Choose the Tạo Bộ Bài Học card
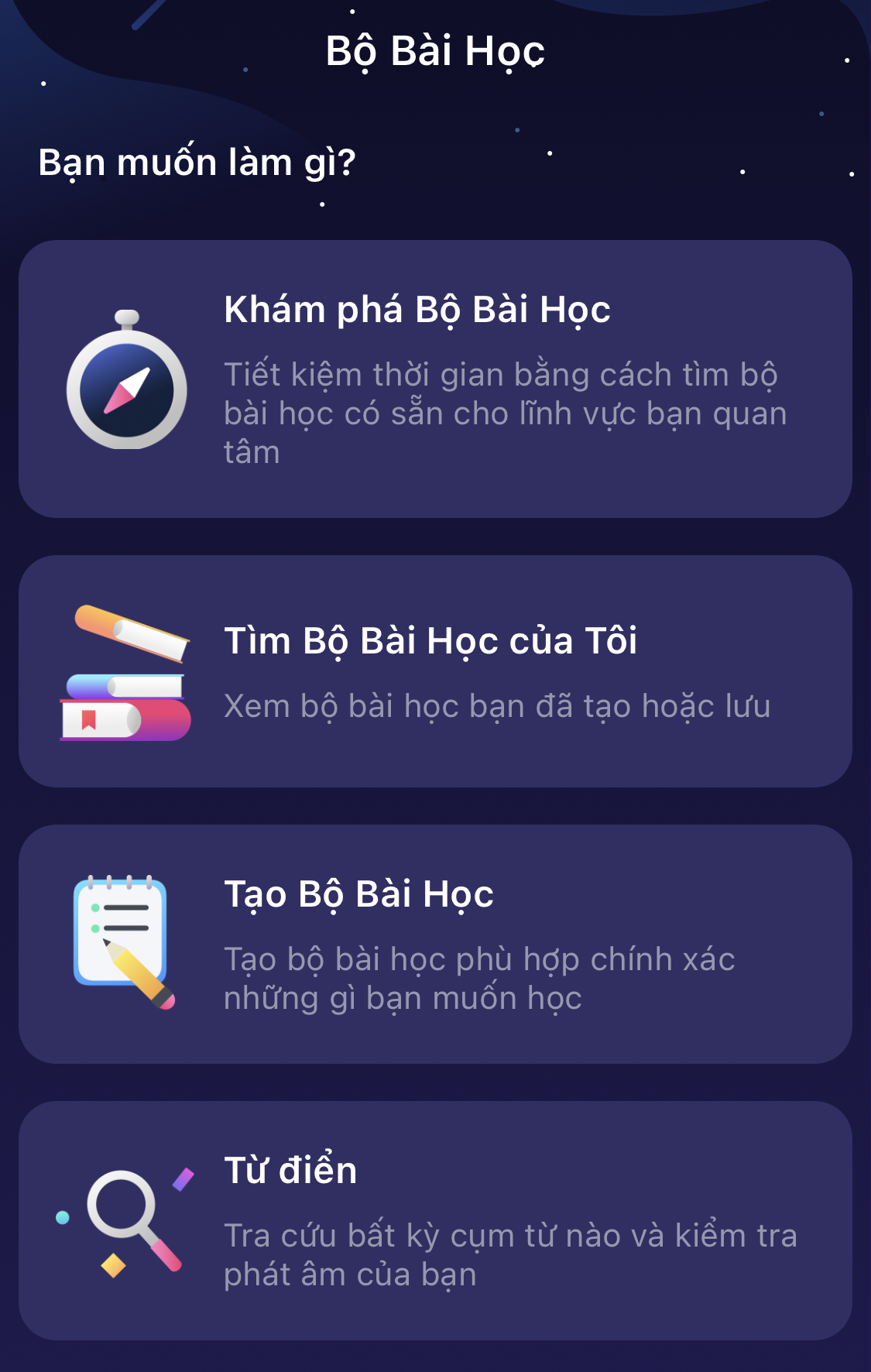Viewport: 871px width, 1372px height. click(435, 943)
